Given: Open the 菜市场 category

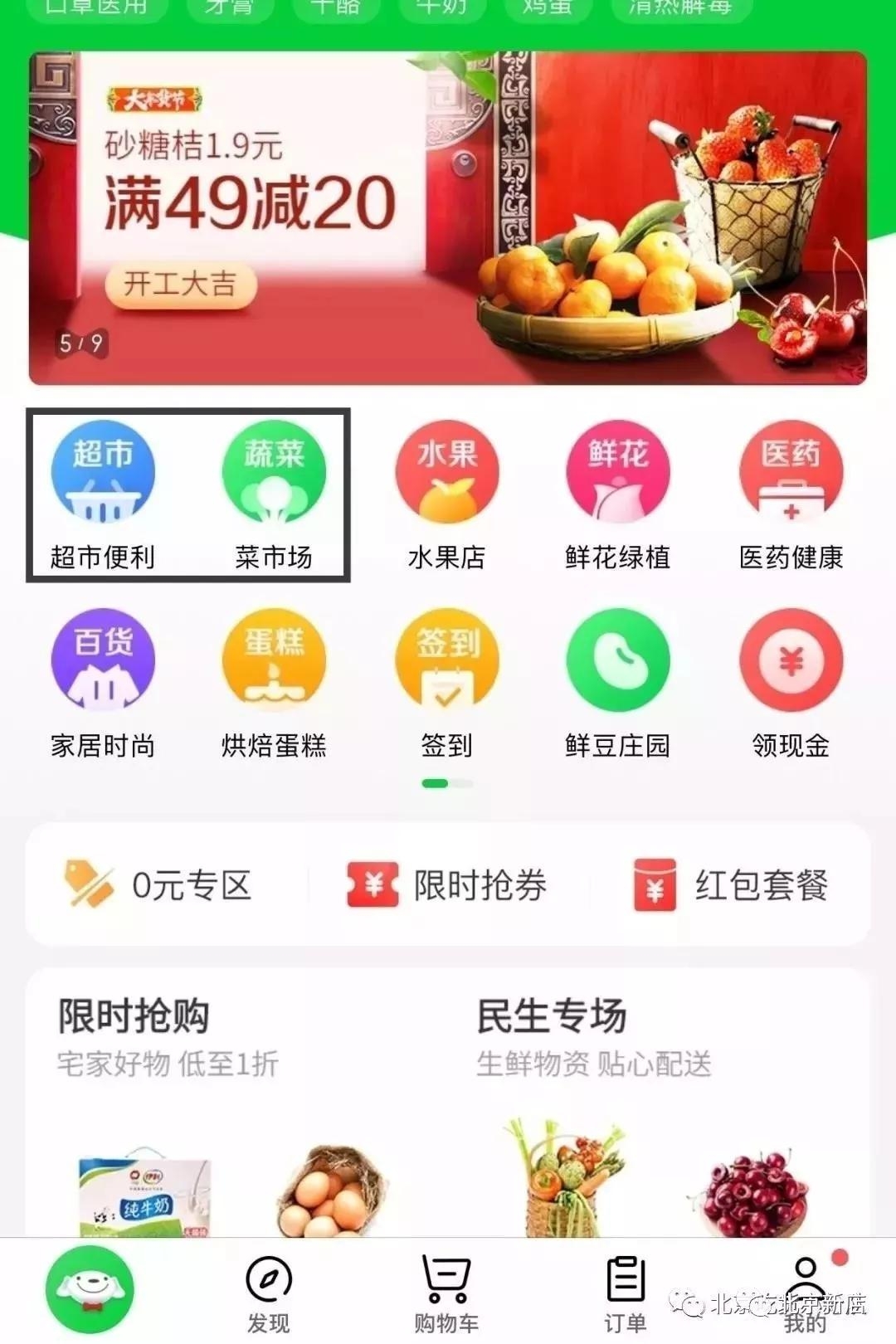Looking at the screenshot, I should coord(274,494).
